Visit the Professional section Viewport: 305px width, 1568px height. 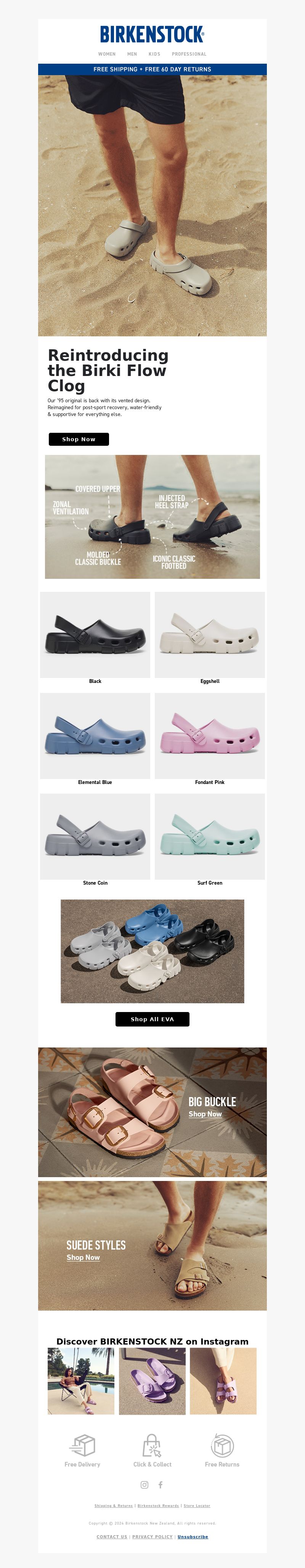point(189,54)
